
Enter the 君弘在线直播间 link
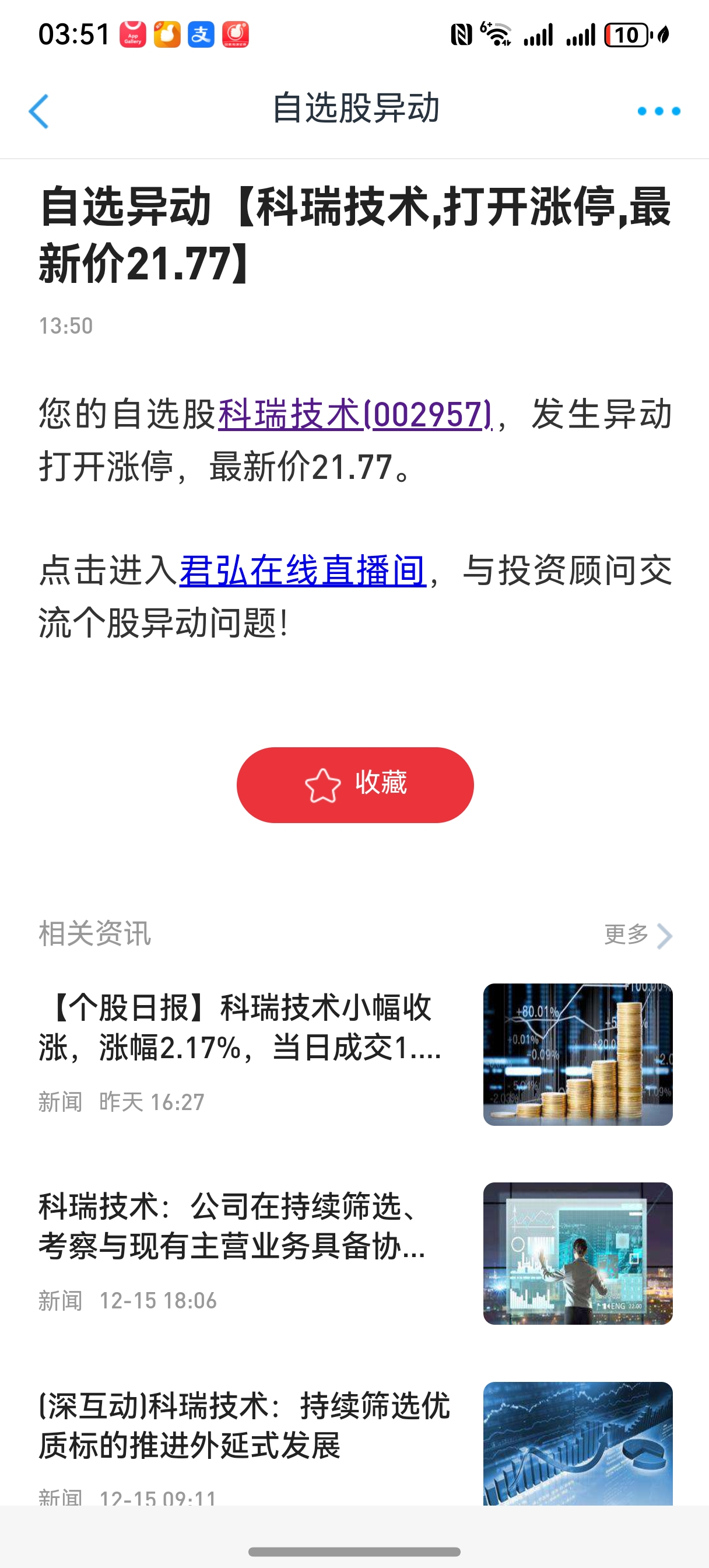(x=303, y=572)
